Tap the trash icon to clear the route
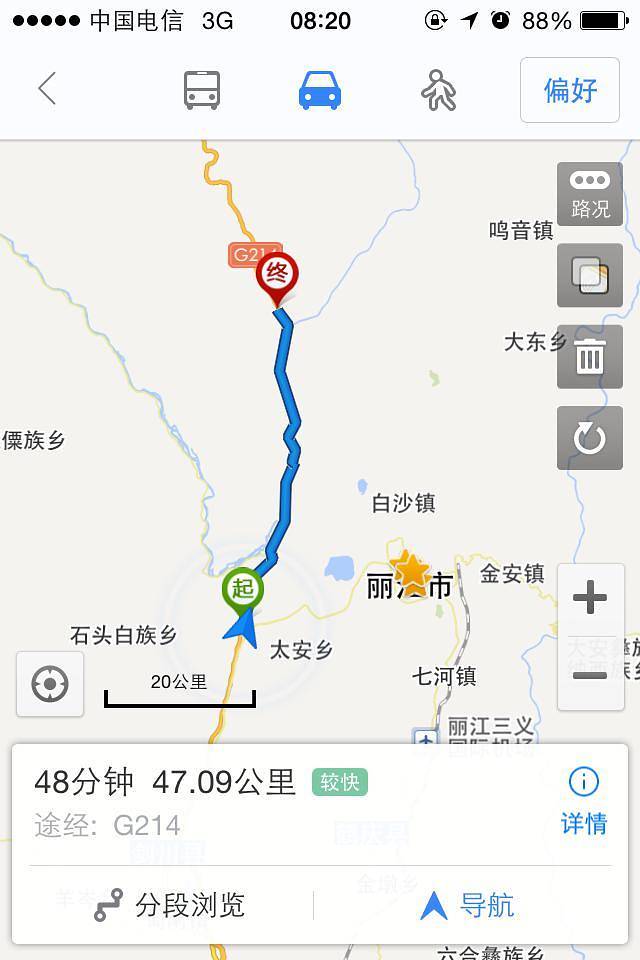Screen dimensions: 640x960 (590, 356)
